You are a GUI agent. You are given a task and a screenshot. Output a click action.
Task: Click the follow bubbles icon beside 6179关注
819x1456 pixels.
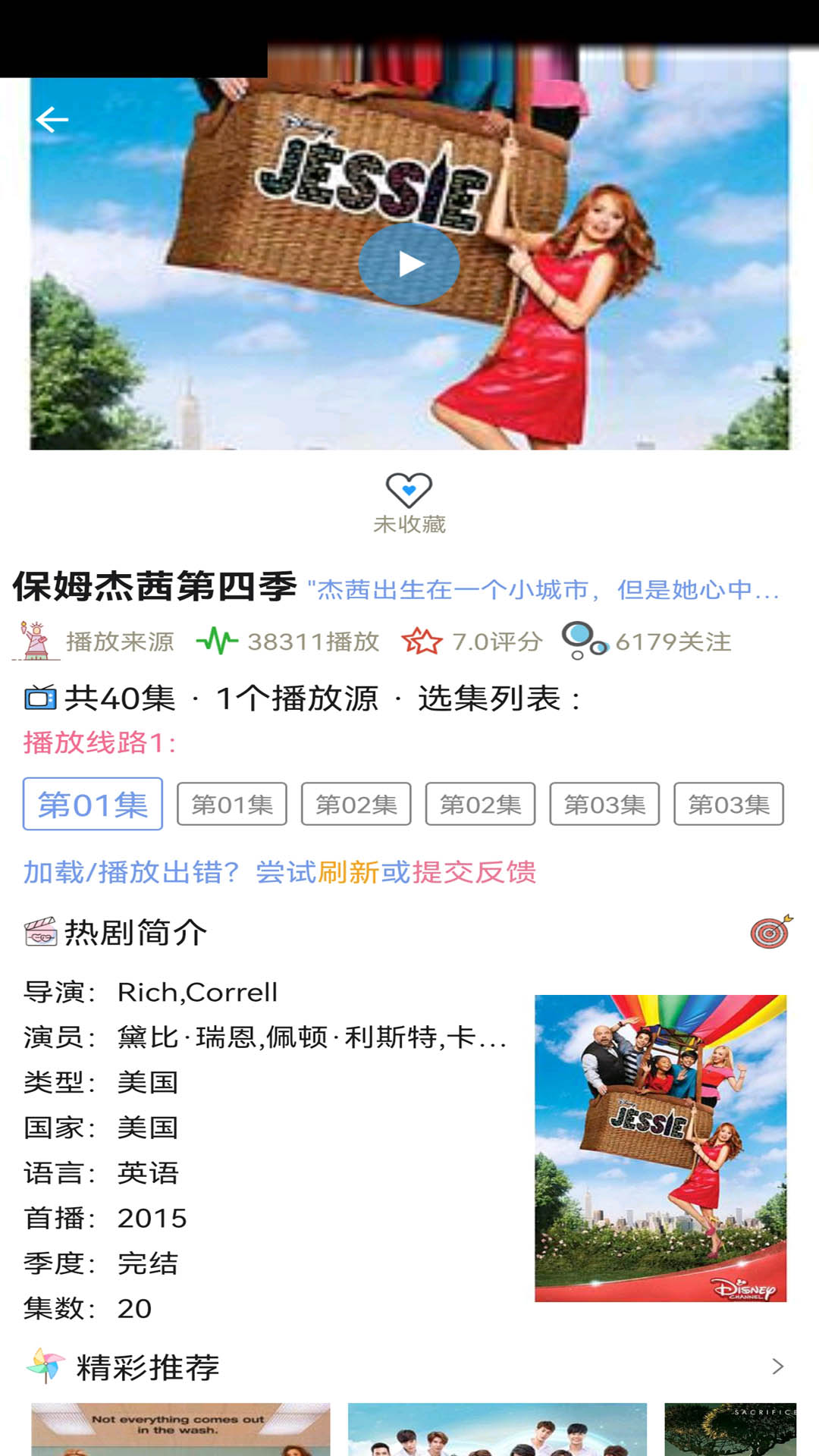pos(584,641)
